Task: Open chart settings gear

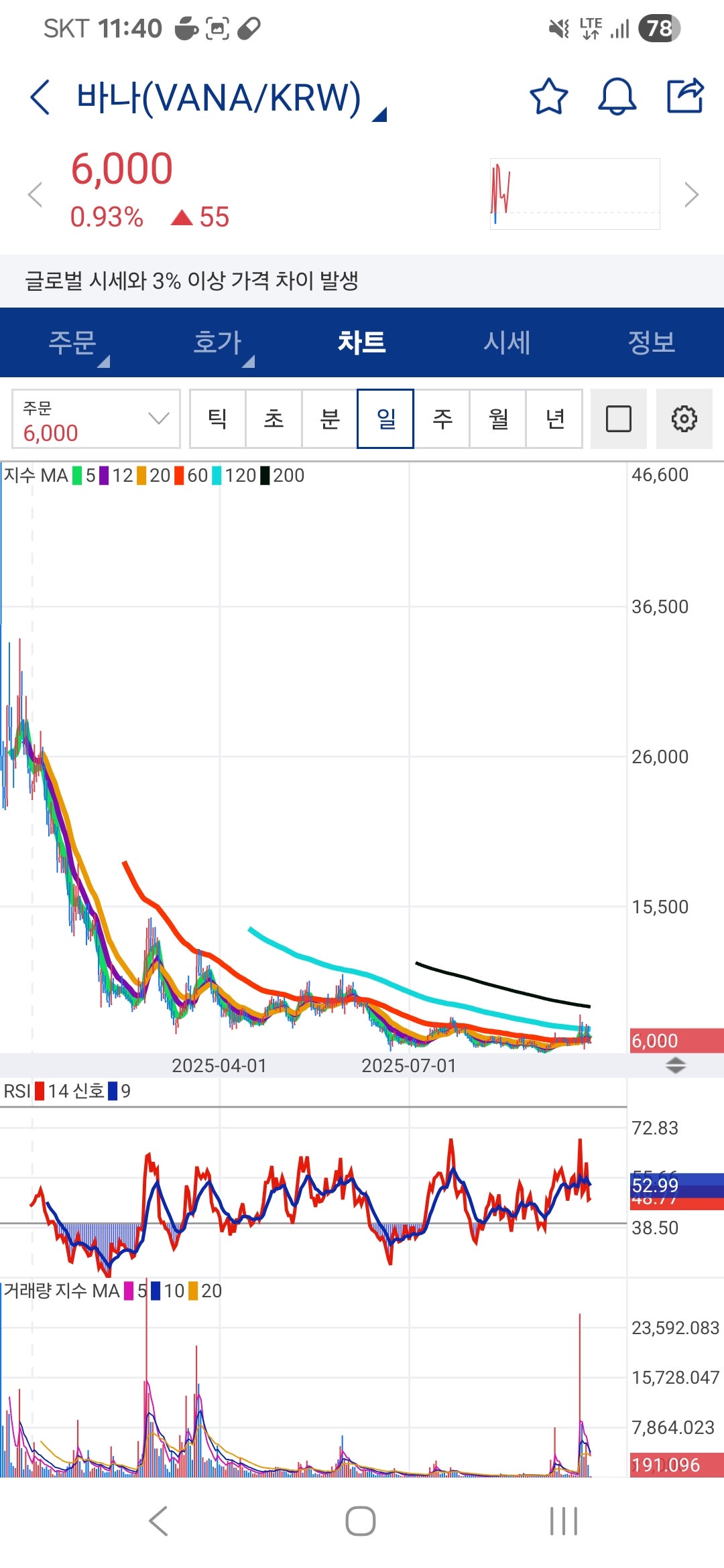Action: 684,419
